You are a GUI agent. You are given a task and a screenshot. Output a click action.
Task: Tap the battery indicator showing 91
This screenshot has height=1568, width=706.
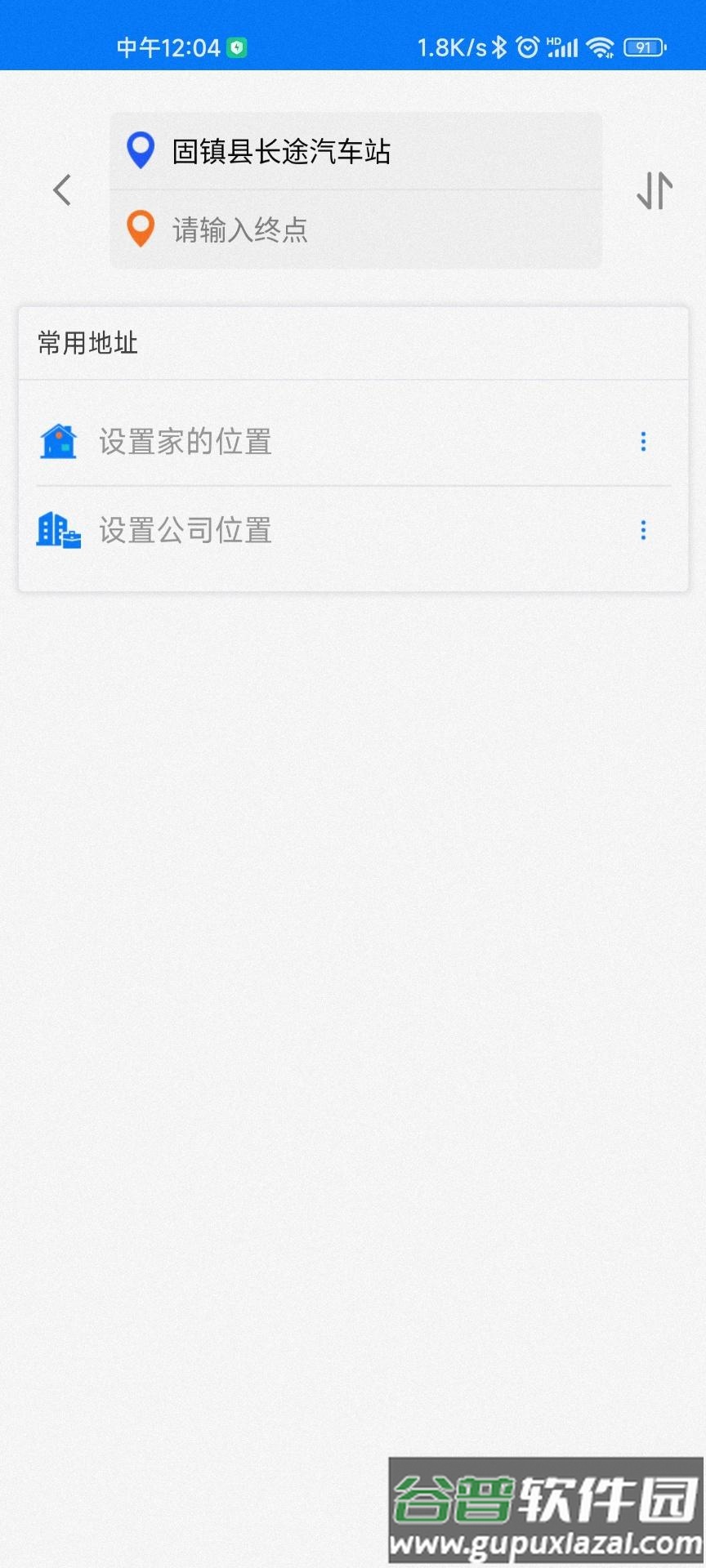pos(643,47)
